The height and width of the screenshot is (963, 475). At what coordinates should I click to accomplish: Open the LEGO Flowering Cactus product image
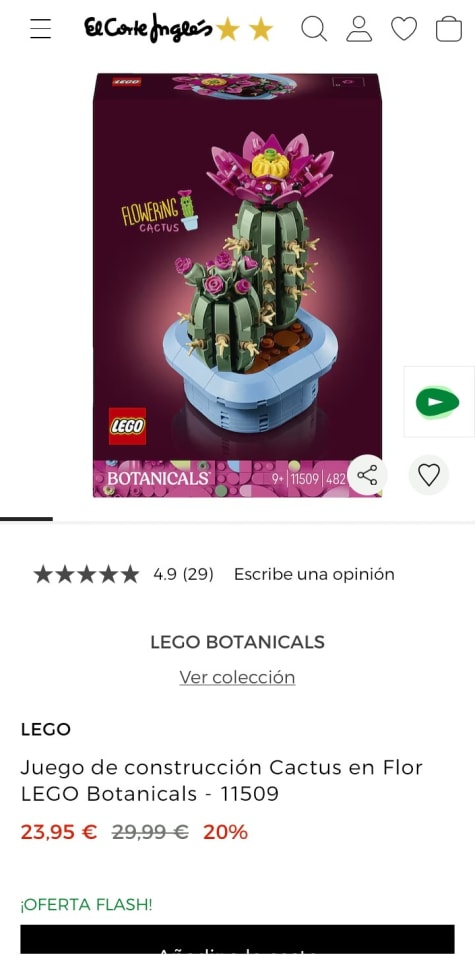pos(237,285)
